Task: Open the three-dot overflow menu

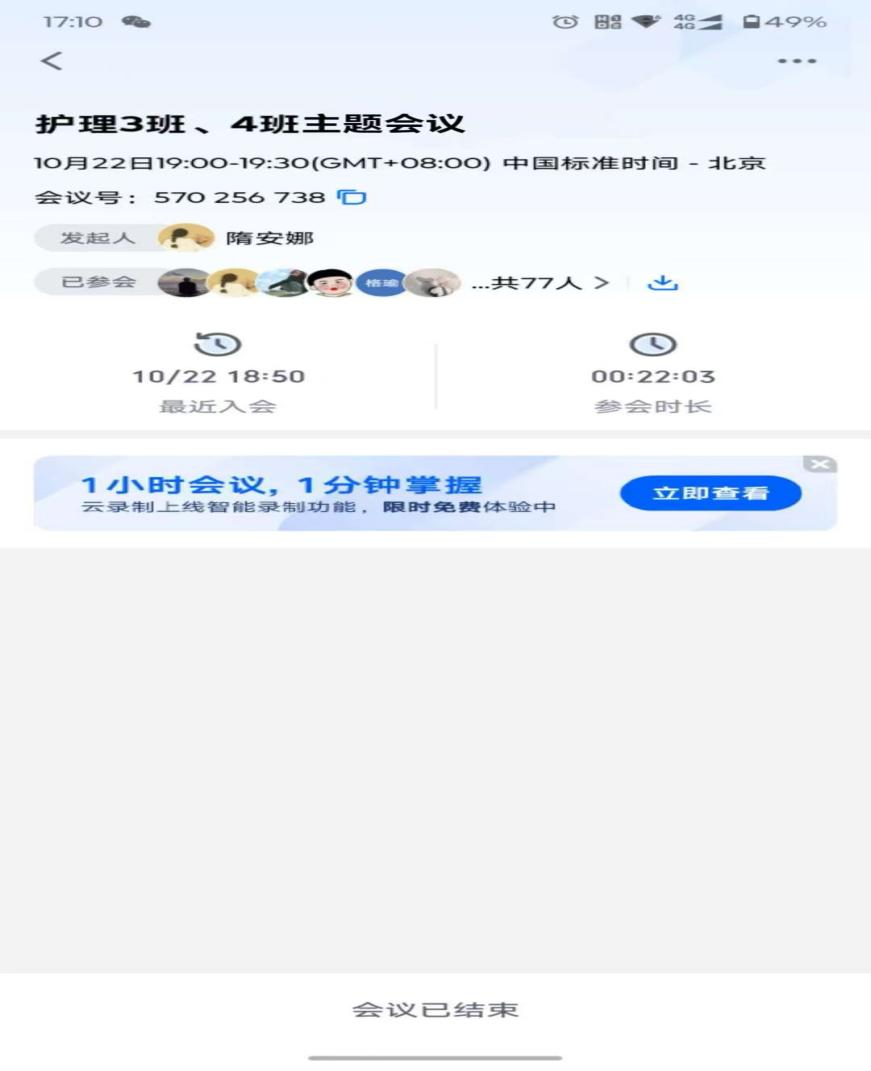Action: pos(797,61)
